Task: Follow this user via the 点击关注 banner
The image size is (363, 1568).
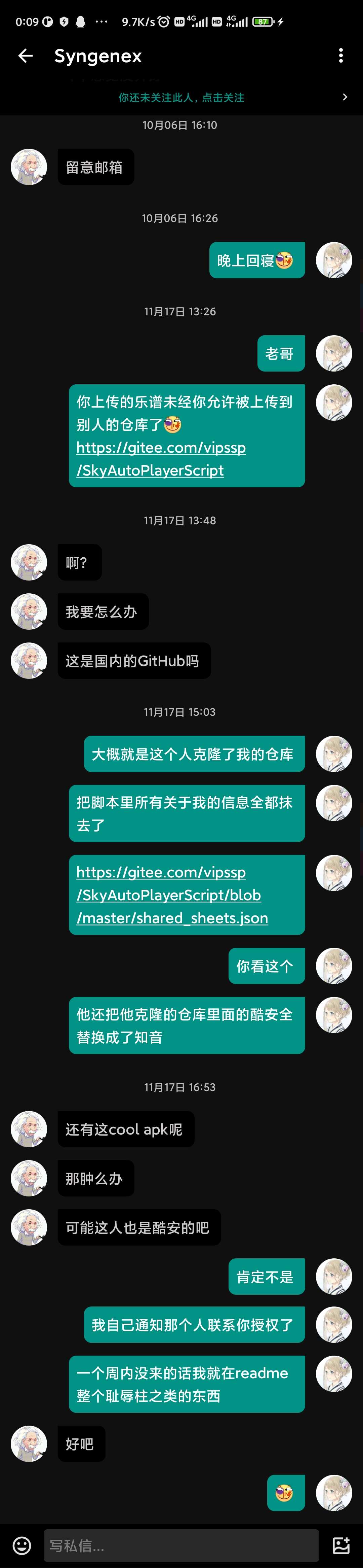Action: coord(181,97)
